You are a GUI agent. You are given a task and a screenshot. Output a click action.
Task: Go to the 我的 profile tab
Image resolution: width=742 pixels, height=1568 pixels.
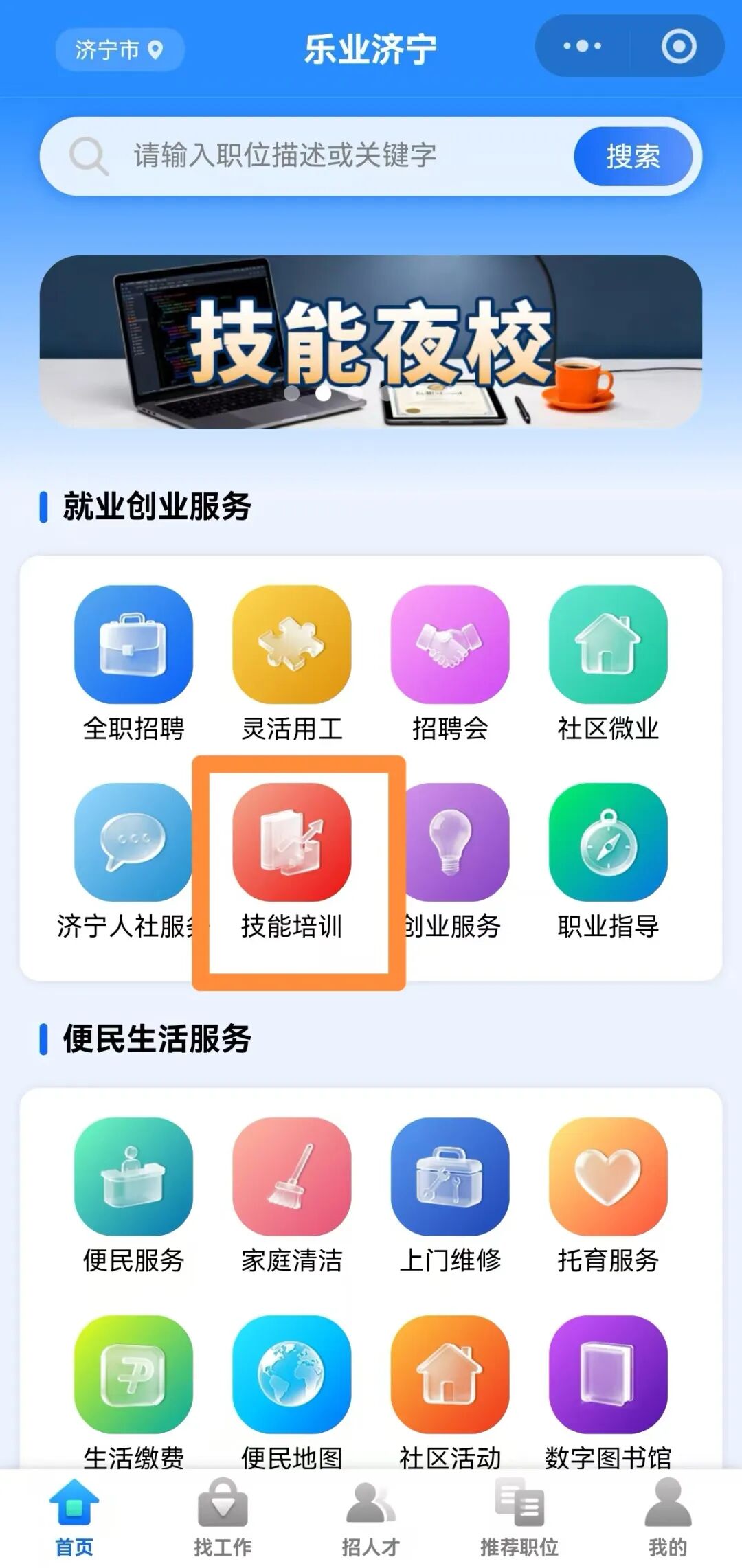pyautogui.click(x=667, y=1518)
